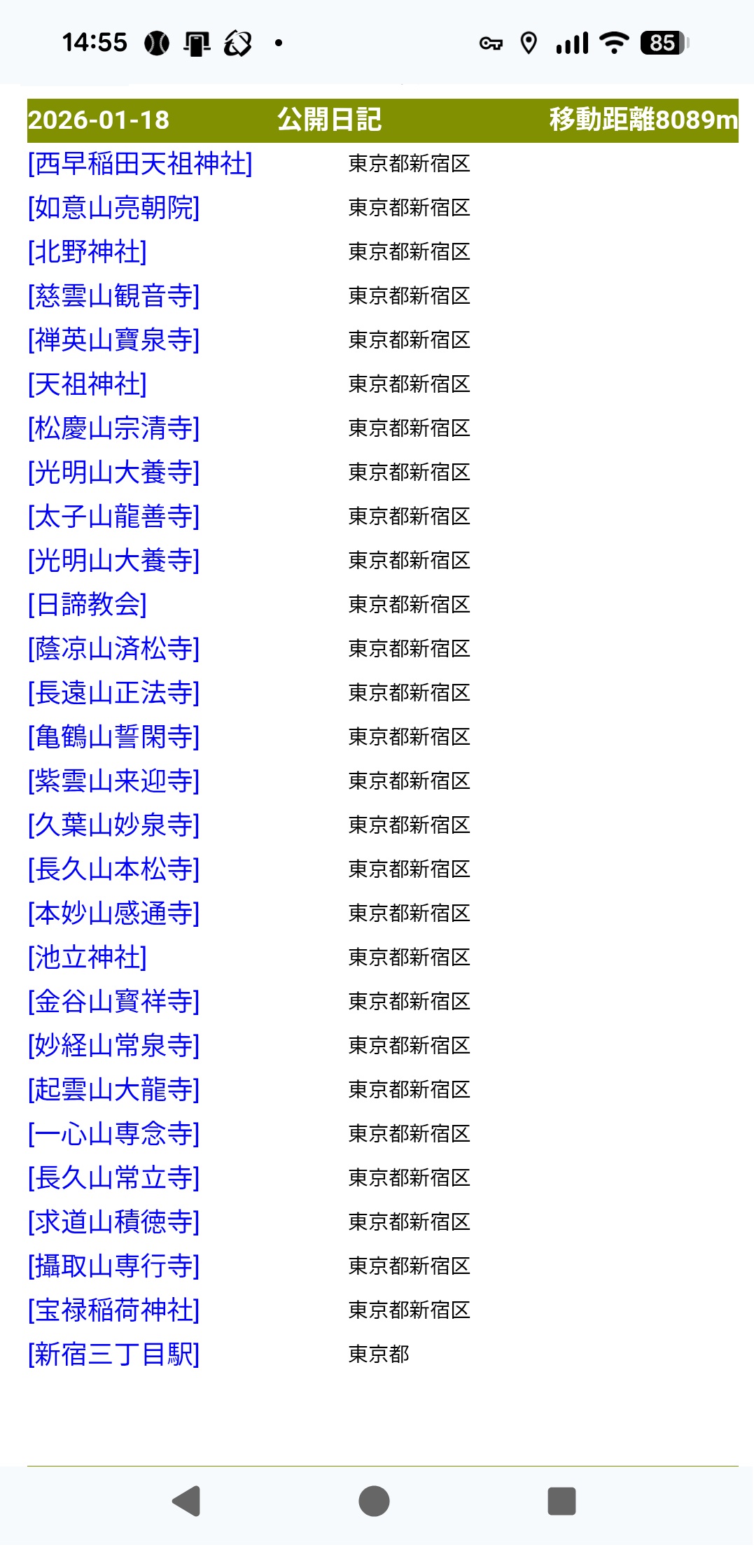754x1568 pixels.
Task: Open the 日諦教会 link
Action: click(x=88, y=605)
